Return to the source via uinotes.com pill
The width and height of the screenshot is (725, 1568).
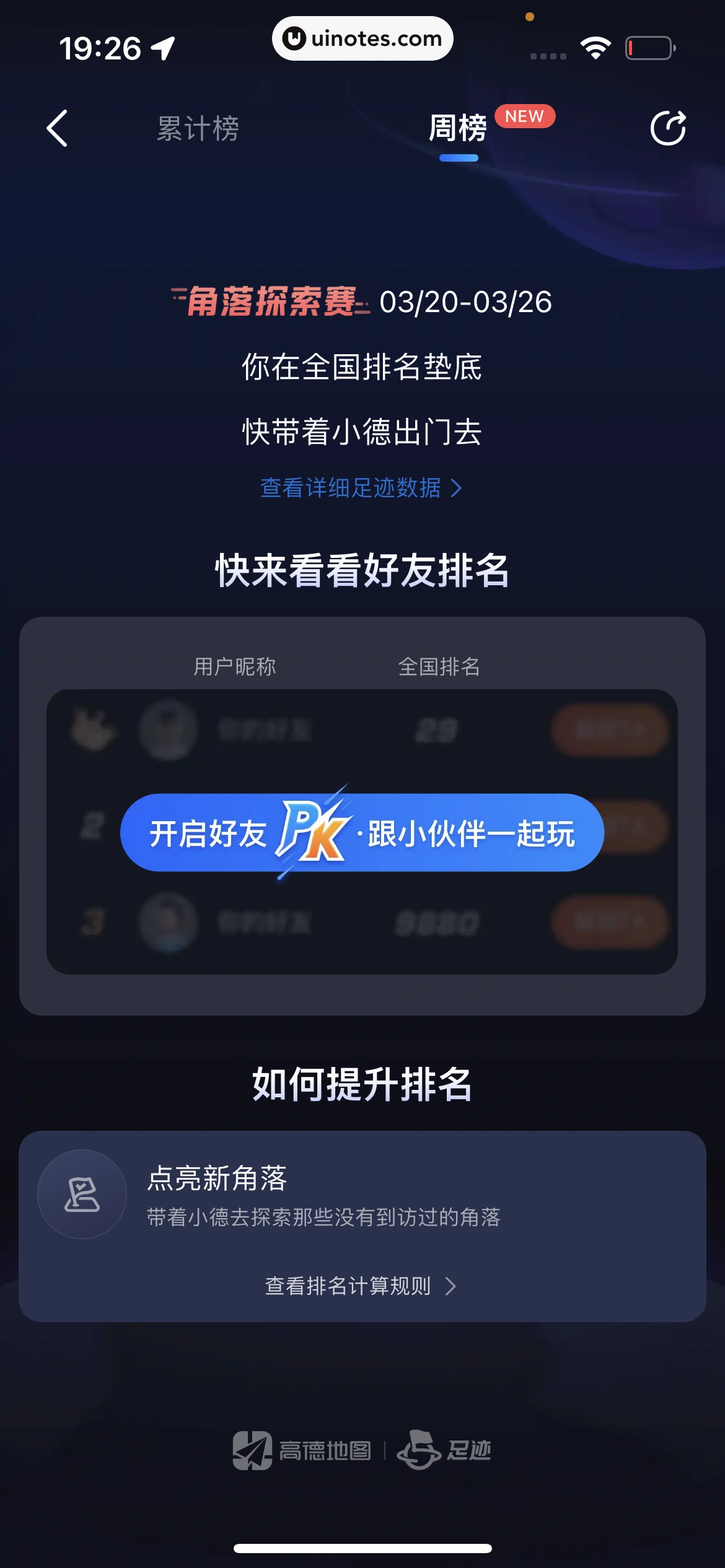(362, 38)
